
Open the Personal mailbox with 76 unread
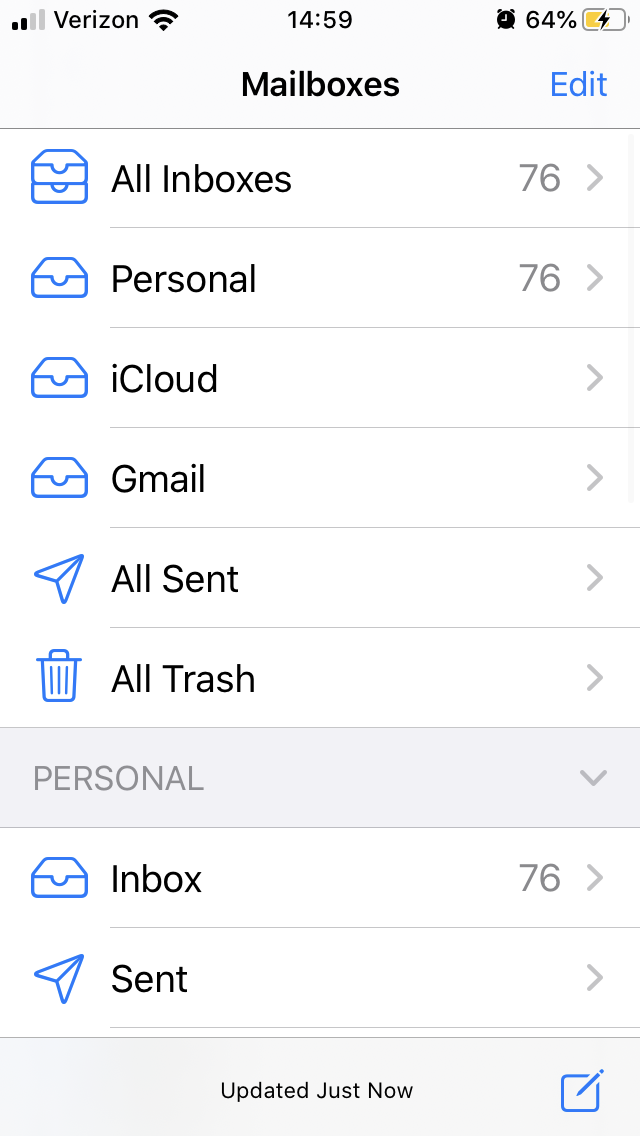320,279
